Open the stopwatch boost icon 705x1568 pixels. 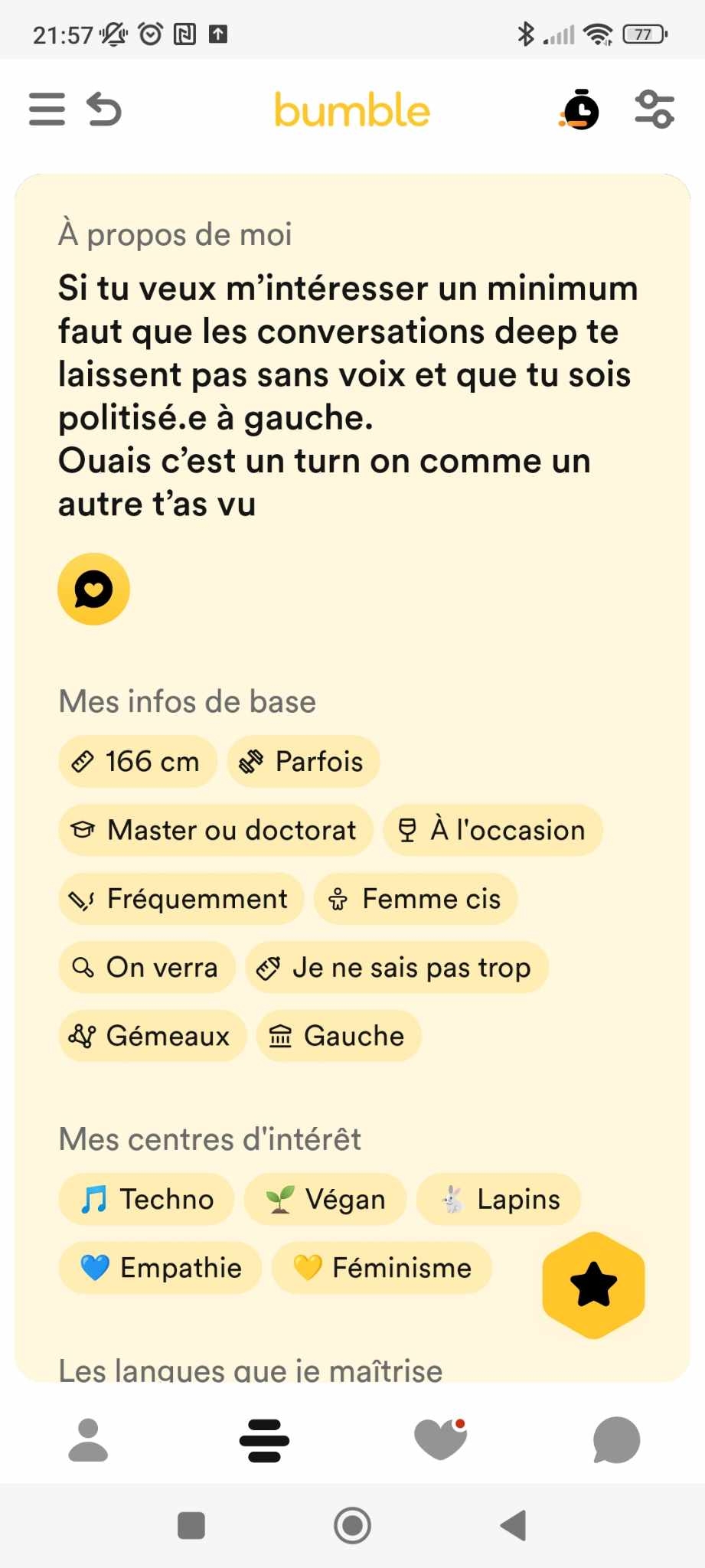(579, 109)
